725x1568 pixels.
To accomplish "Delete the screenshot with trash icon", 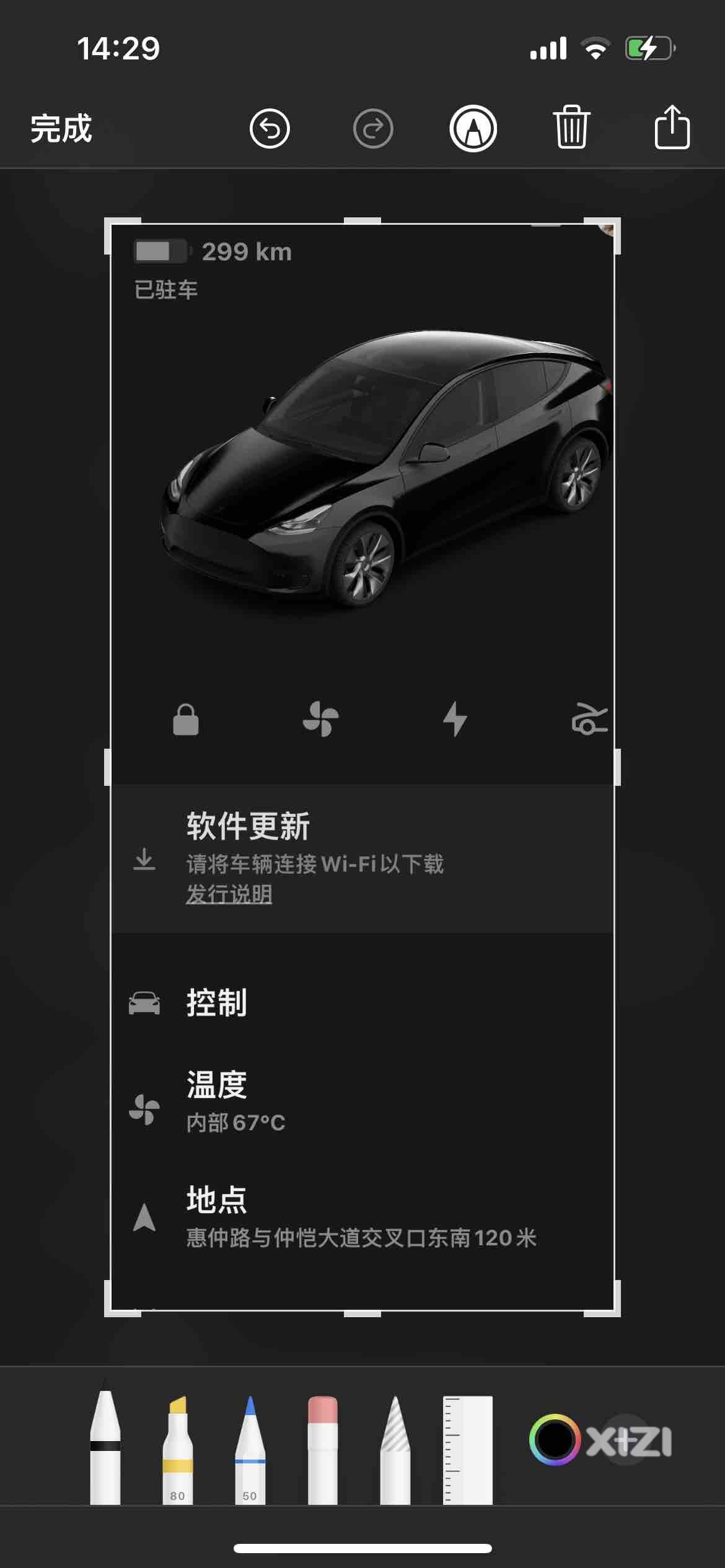I will (x=571, y=128).
